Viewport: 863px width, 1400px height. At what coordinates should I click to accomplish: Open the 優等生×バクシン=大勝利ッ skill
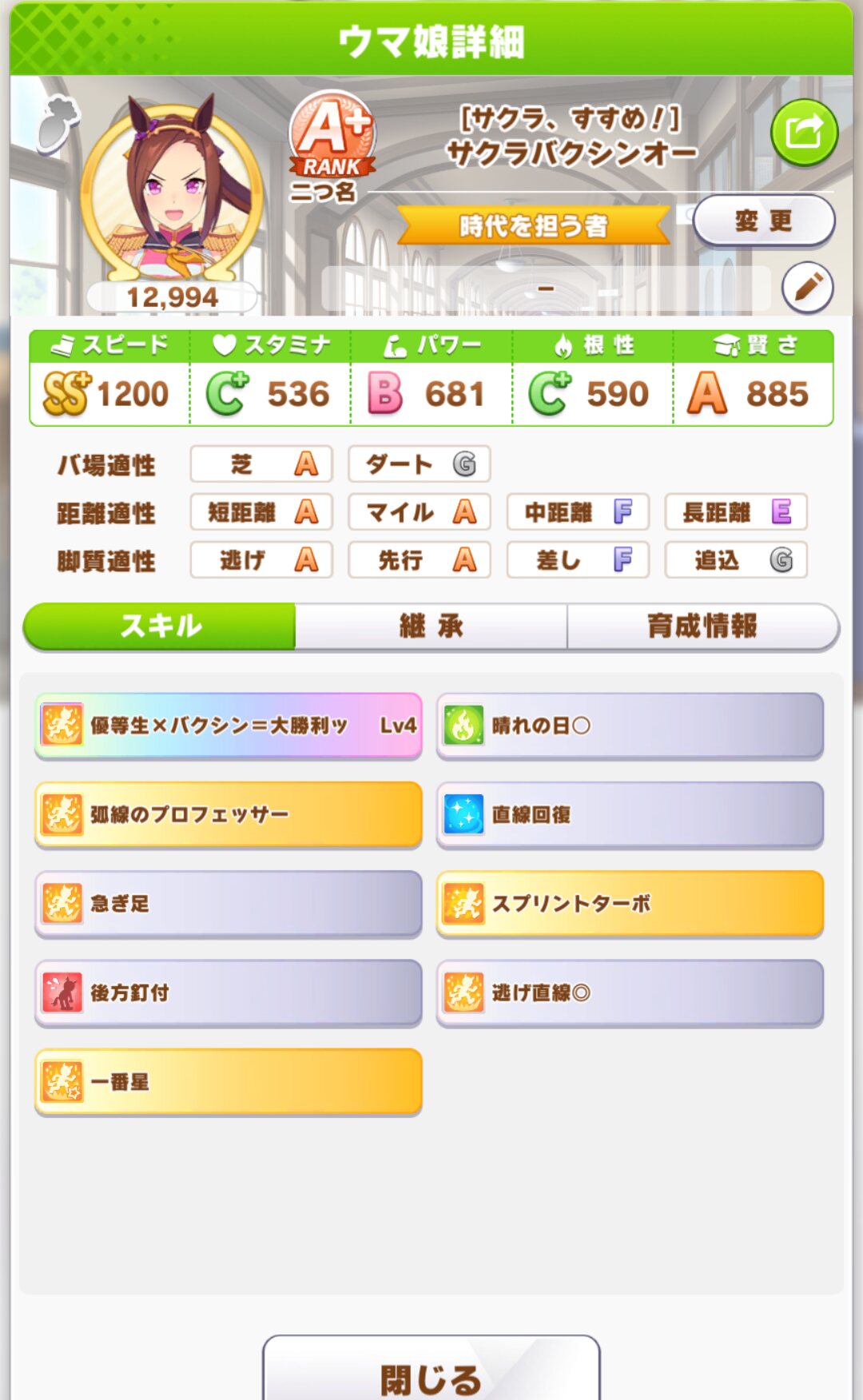pos(229,726)
